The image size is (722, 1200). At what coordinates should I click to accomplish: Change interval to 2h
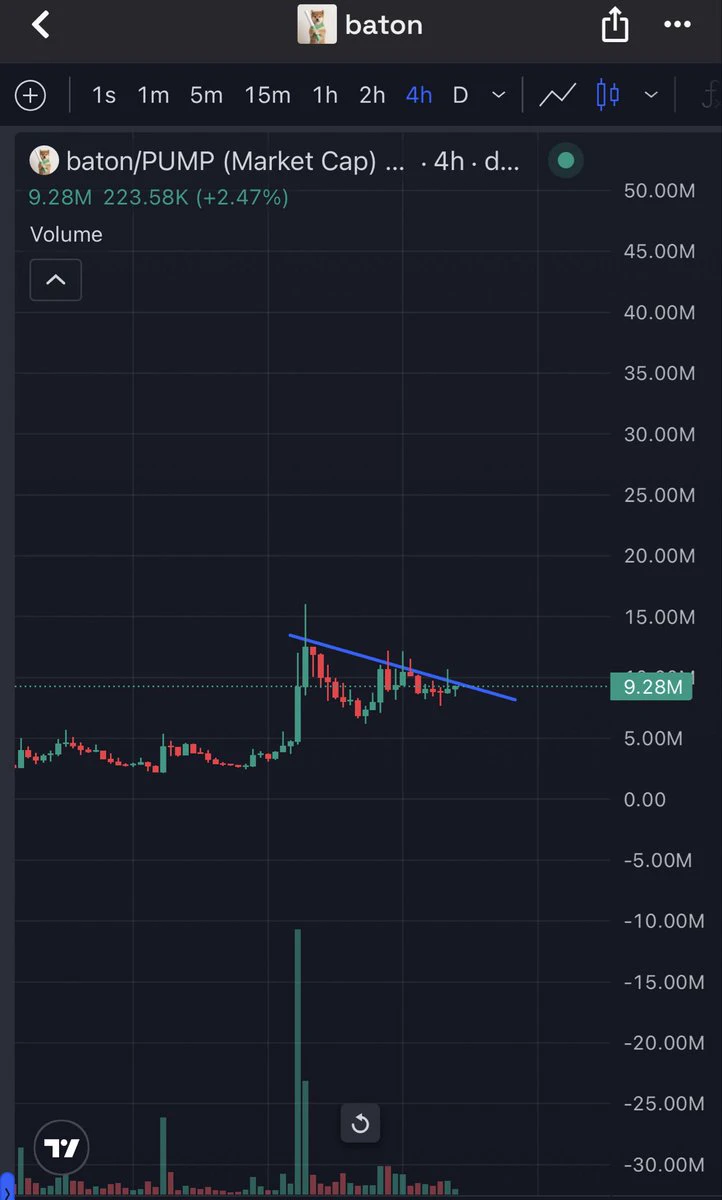[372, 95]
